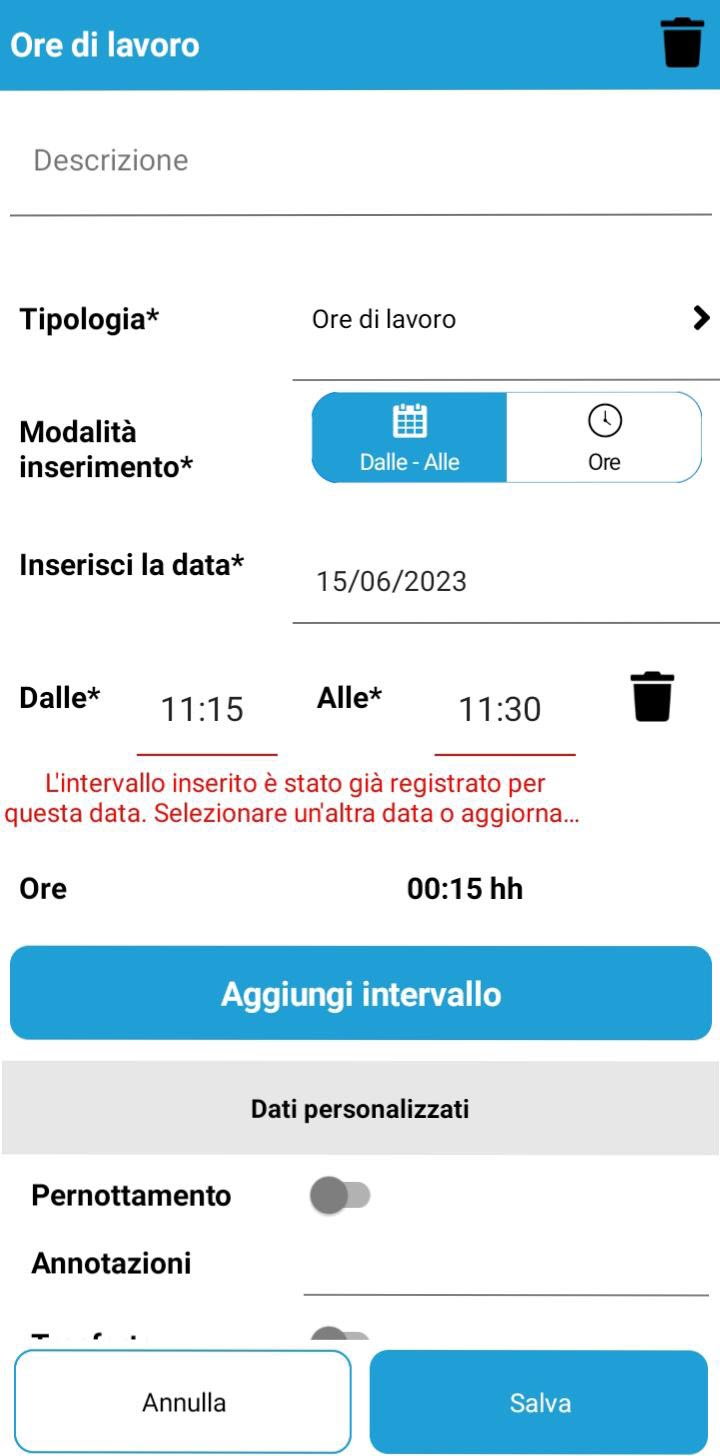Tap the Annotazioni field
The height and width of the screenshot is (1456, 720).
(x=506, y=1265)
